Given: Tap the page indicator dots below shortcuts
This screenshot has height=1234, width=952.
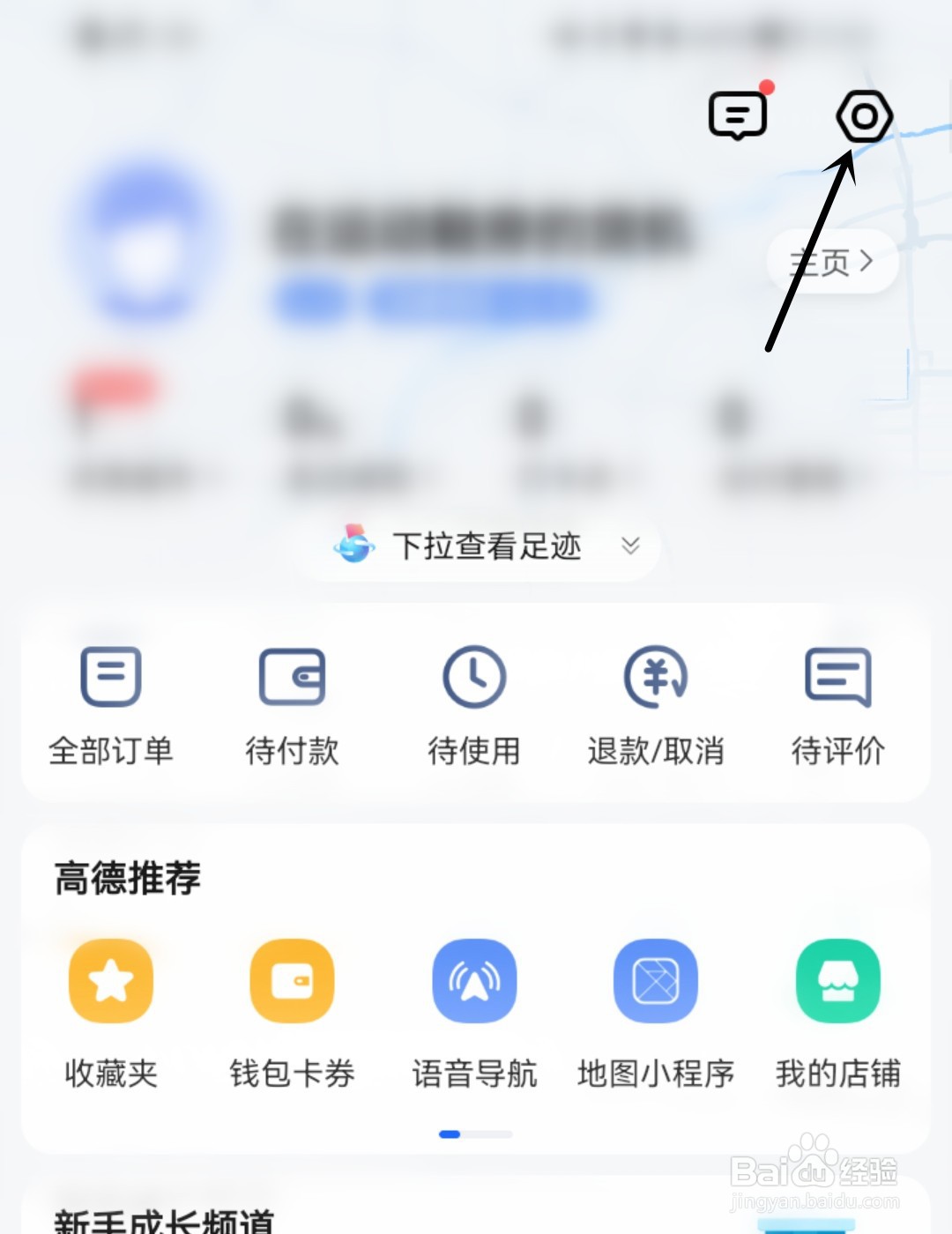Looking at the screenshot, I should [x=474, y=1134].
